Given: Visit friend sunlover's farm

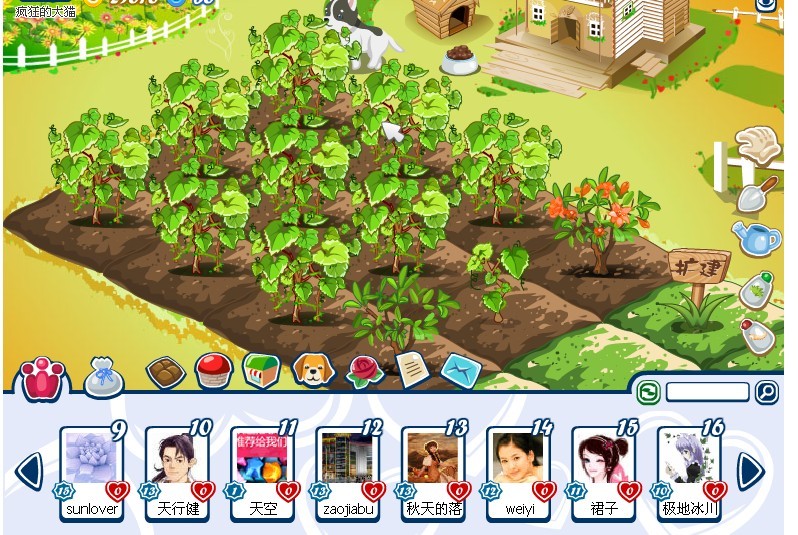Looking at the screenshot, I should 91,458.
